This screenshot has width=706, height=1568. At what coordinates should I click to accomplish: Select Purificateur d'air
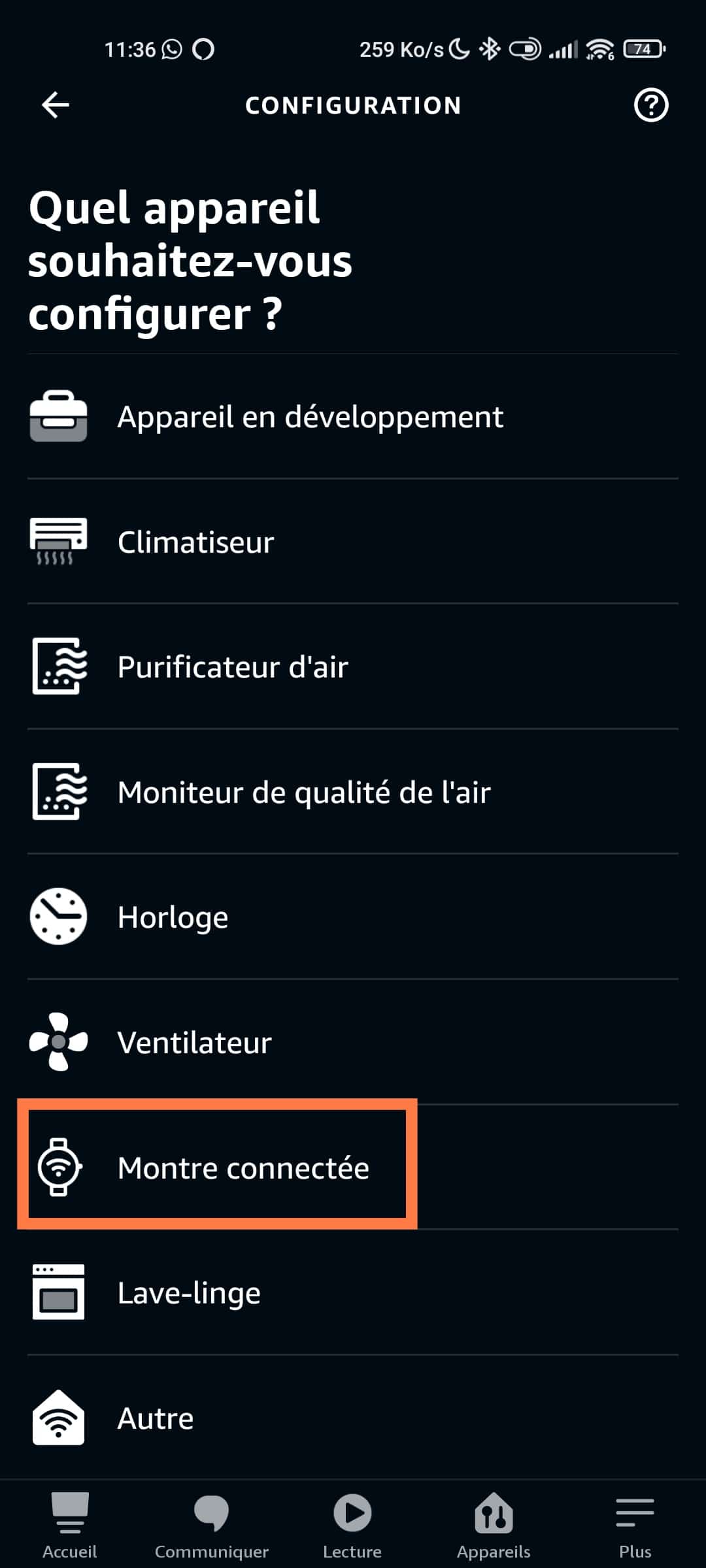353,666
